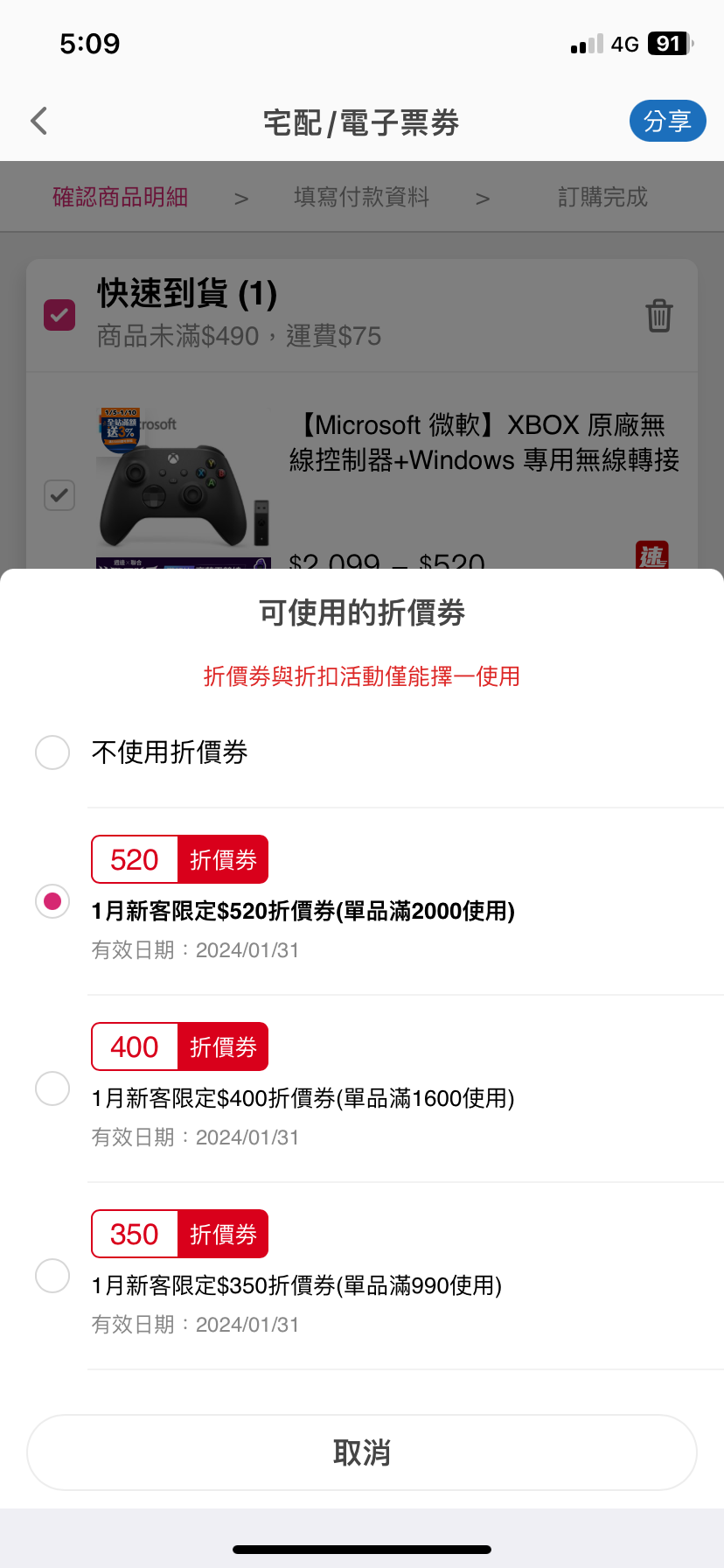Tap 取消 to cancel coupon selection
This screenshot has height=1568, width=724.
click(x=362, y=1452)
